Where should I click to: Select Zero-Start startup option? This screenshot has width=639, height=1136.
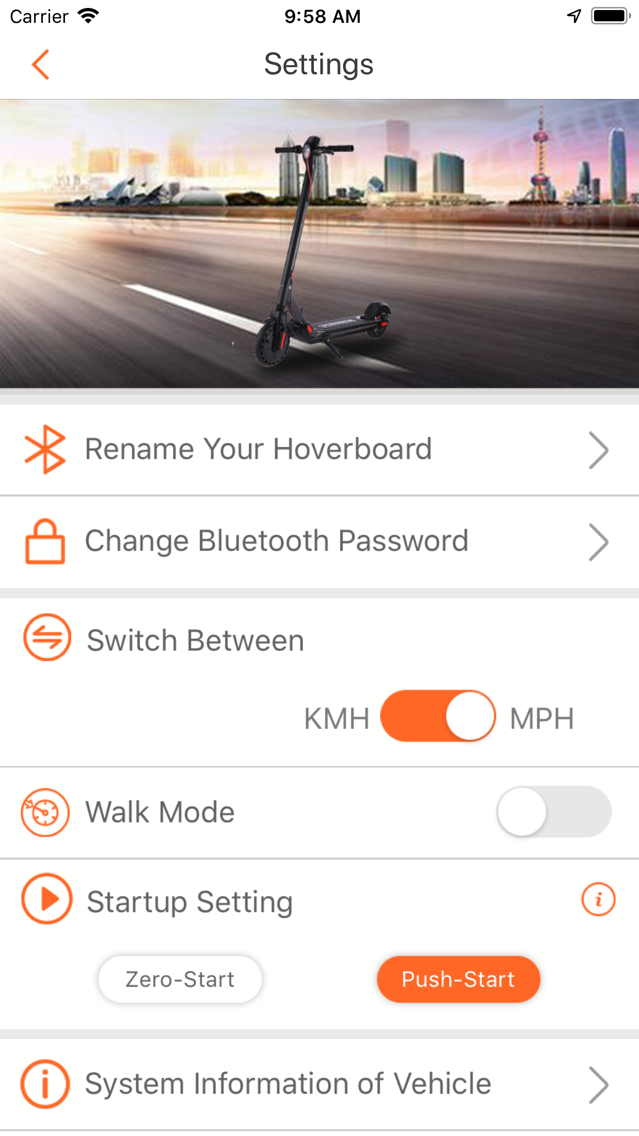pyautogui.click(x=180, y=980)
